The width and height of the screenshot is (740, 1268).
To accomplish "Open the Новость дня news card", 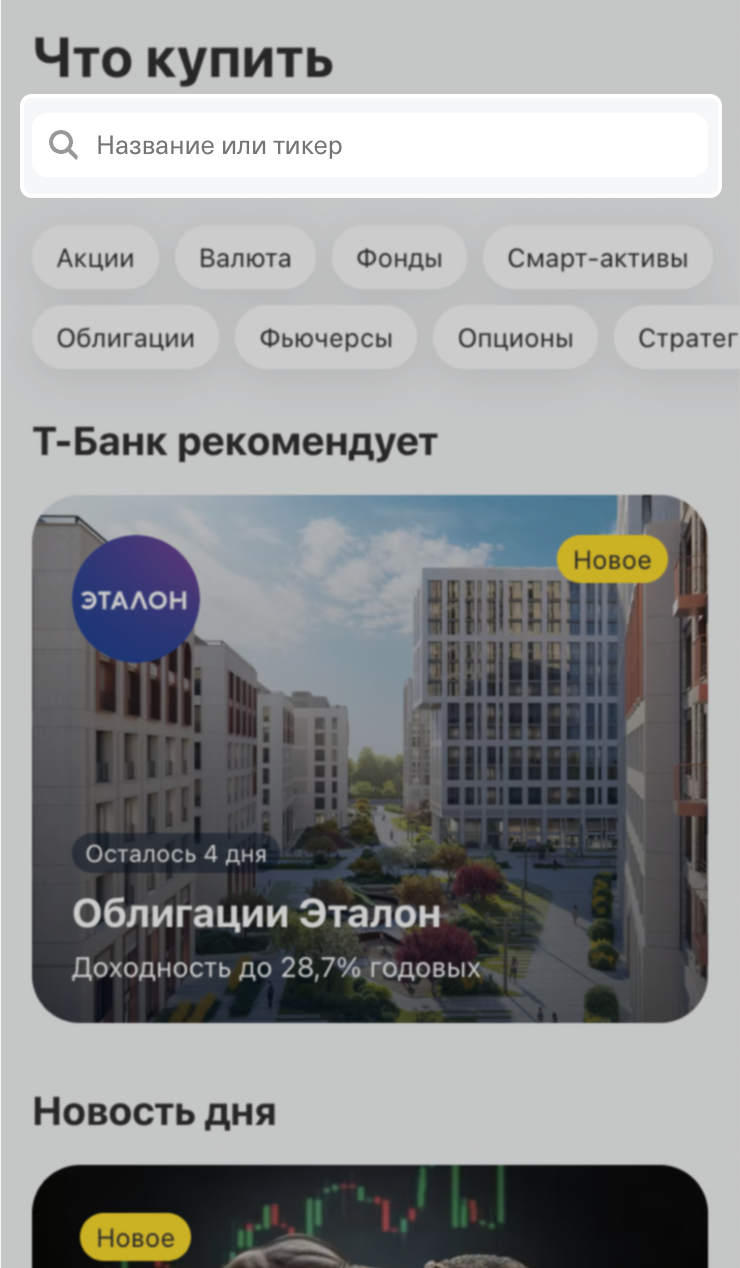I will point(370,1220).
